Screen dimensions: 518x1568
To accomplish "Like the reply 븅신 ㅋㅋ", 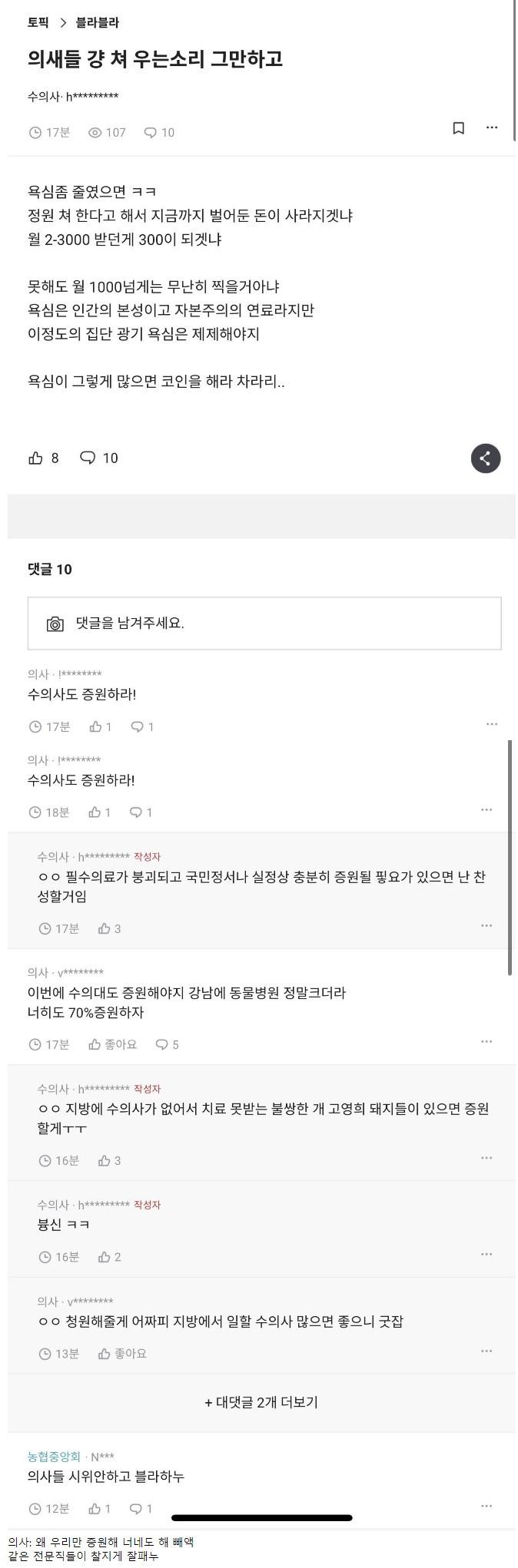I will click(105, 1257).
